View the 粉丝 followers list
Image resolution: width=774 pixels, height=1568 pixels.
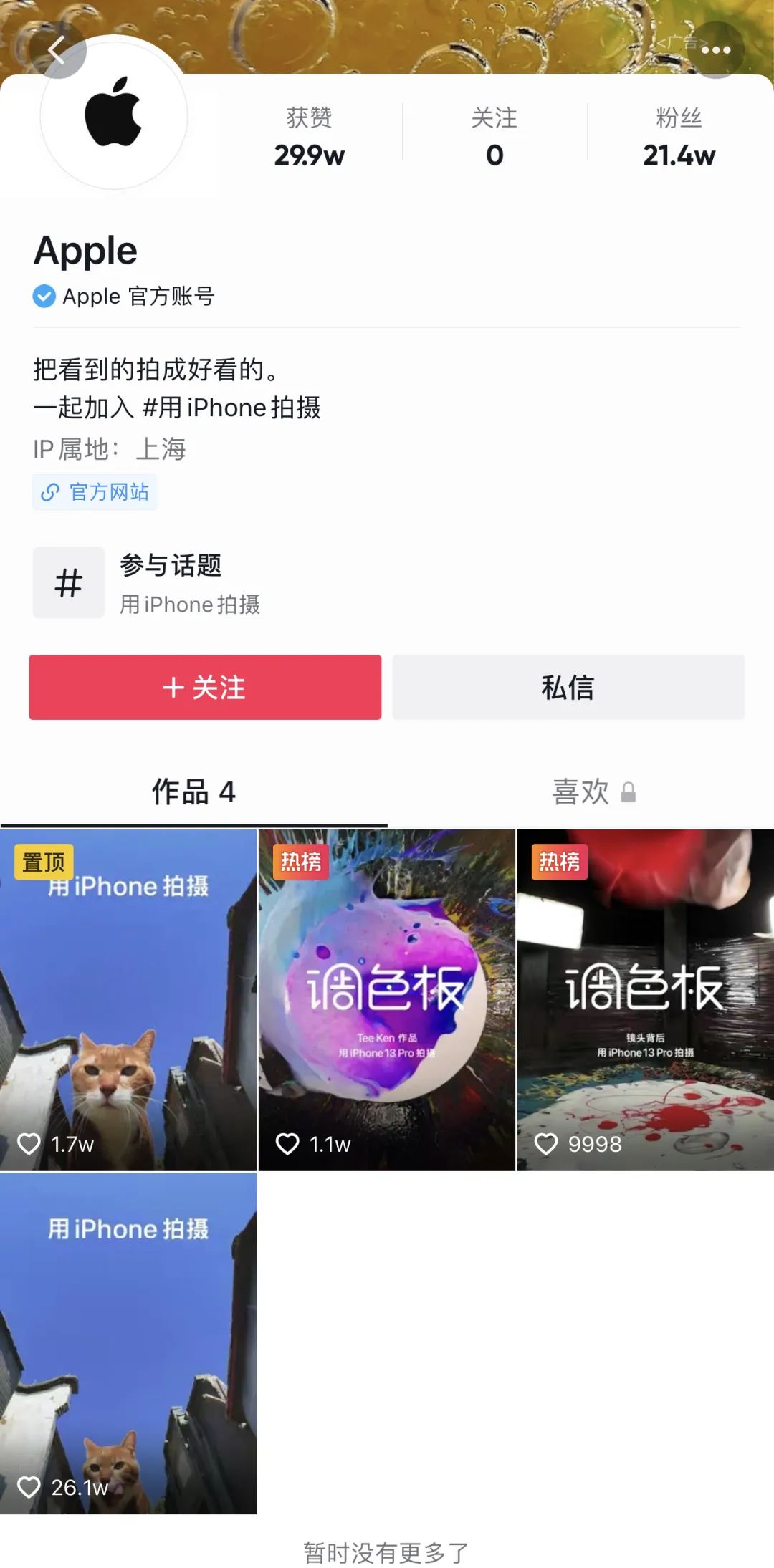[x=679, y=136]
